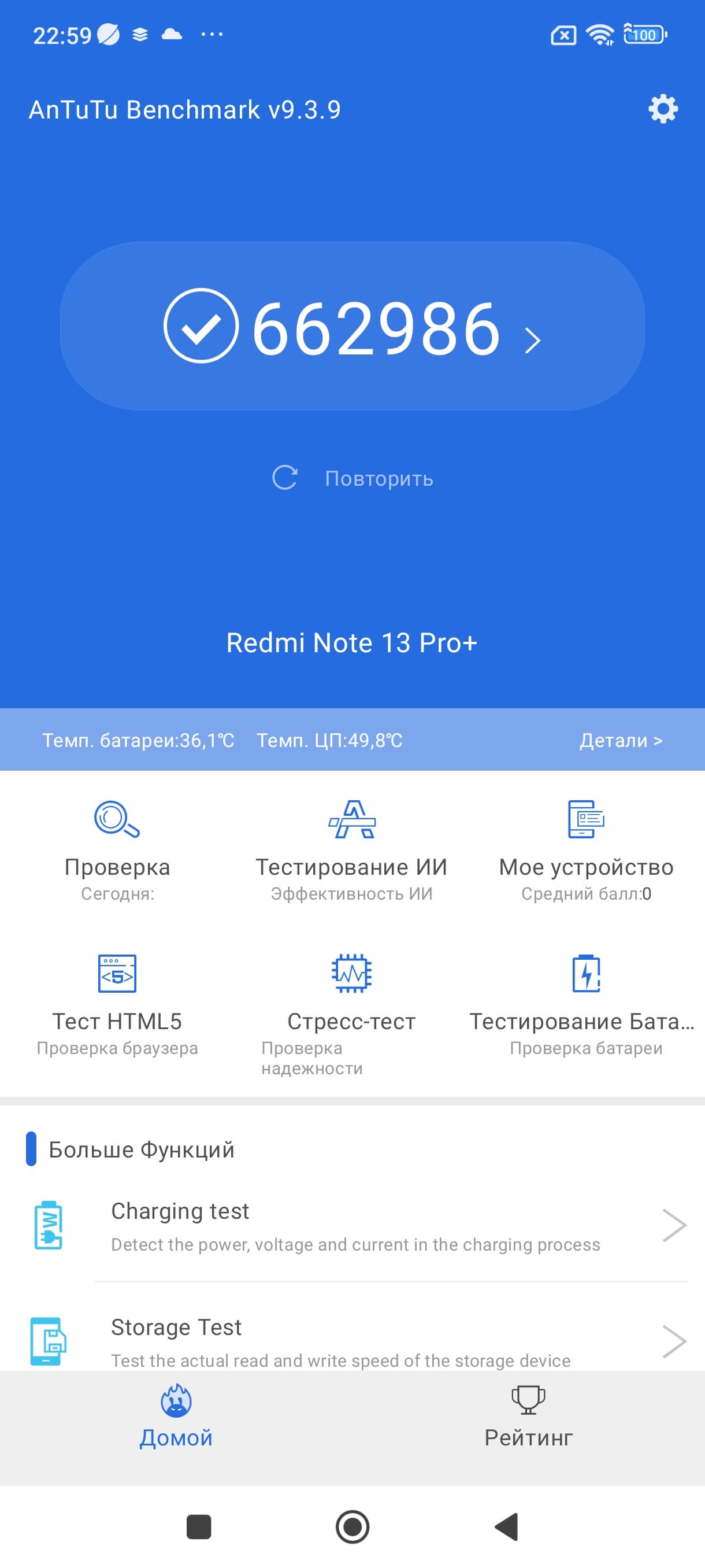Open Проверка device verification
Image resolution: width=705 pixels, height=1568 pixels.
click(x=117, y=849)
